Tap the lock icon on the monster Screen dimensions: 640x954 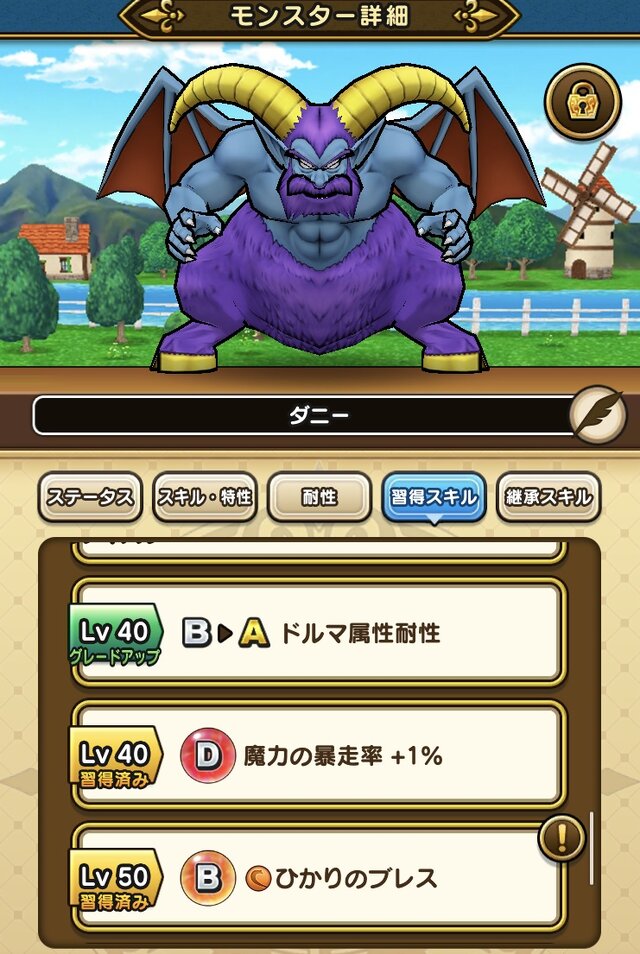(x=582, y=101)
